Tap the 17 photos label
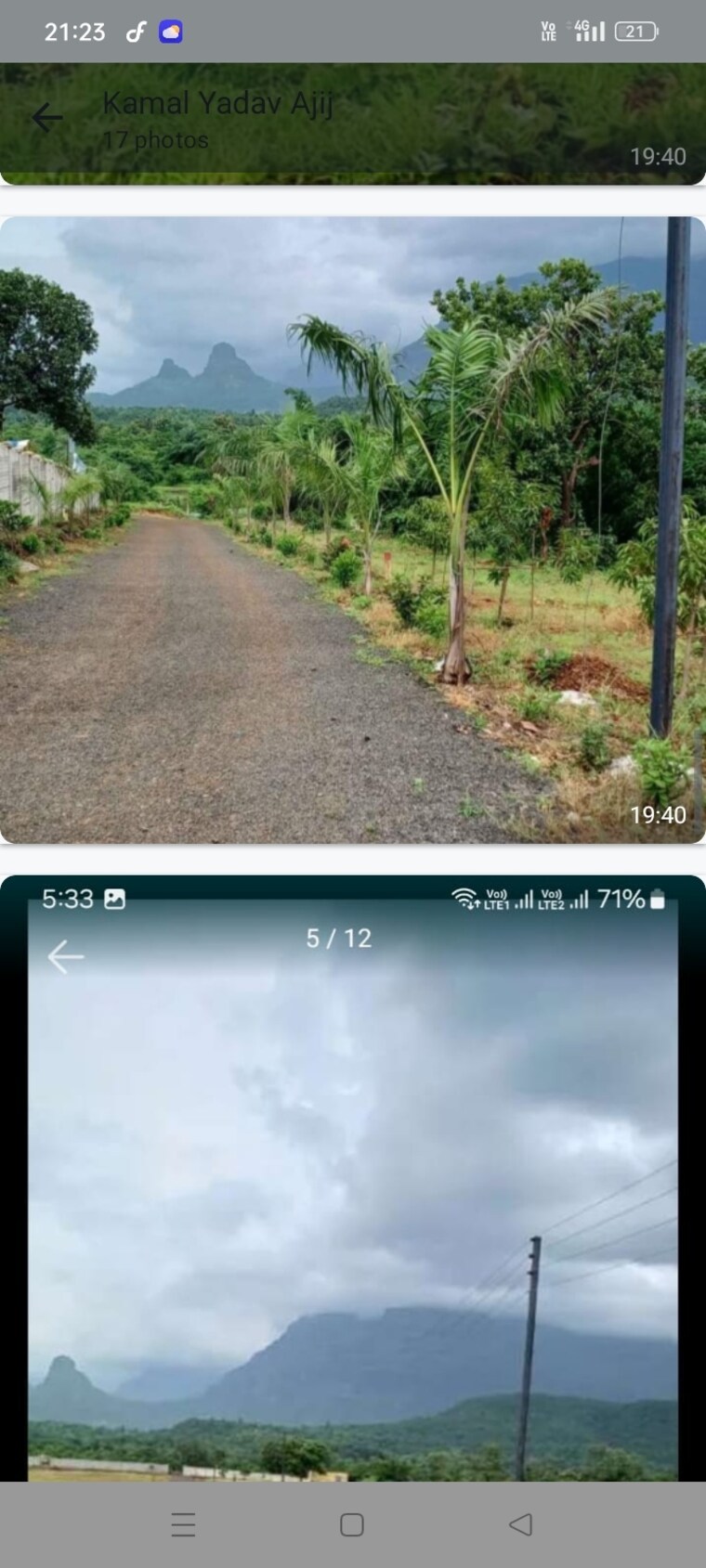Image resolution: width=706 pixels, height=1568 pixels. (x=154, y=140)
